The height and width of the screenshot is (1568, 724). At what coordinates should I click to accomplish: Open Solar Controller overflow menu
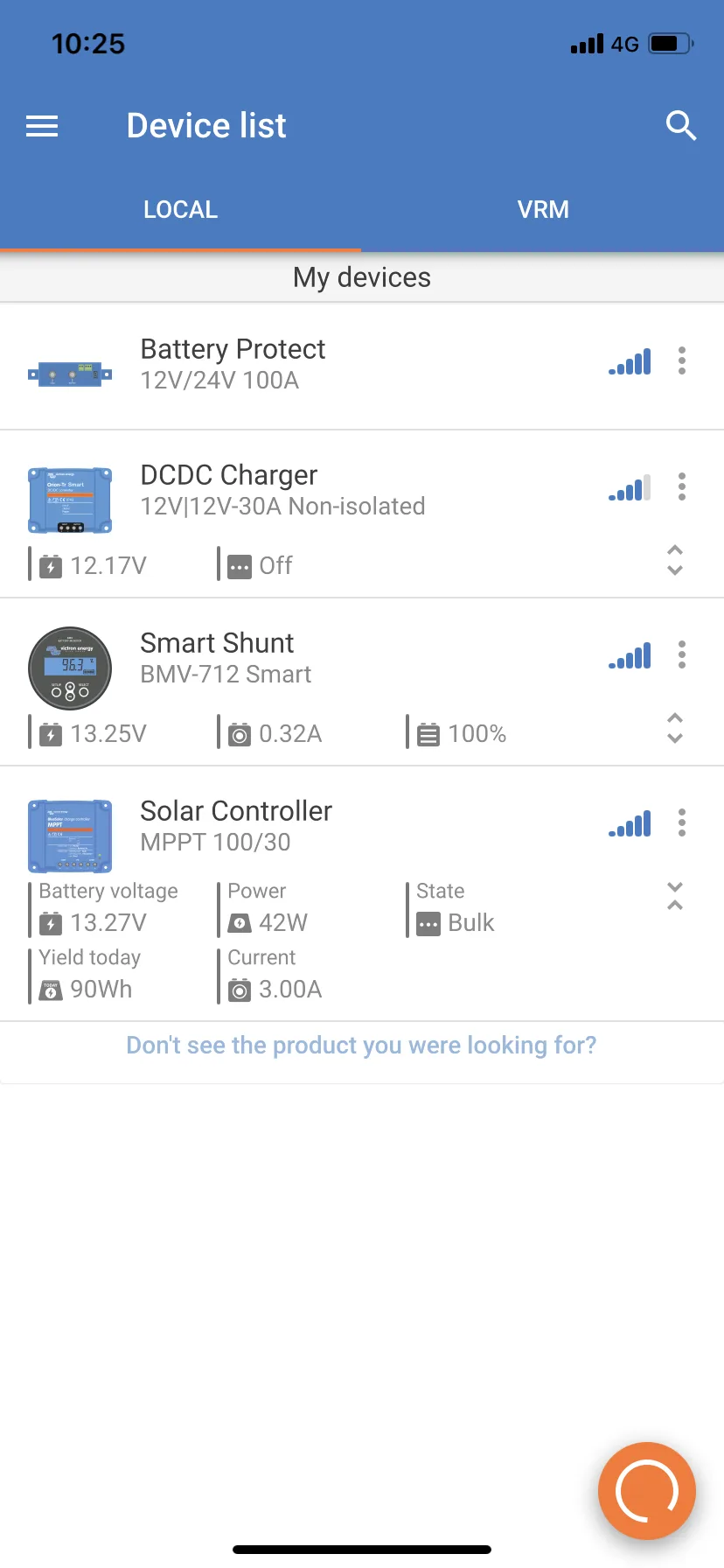pos(682,822)
